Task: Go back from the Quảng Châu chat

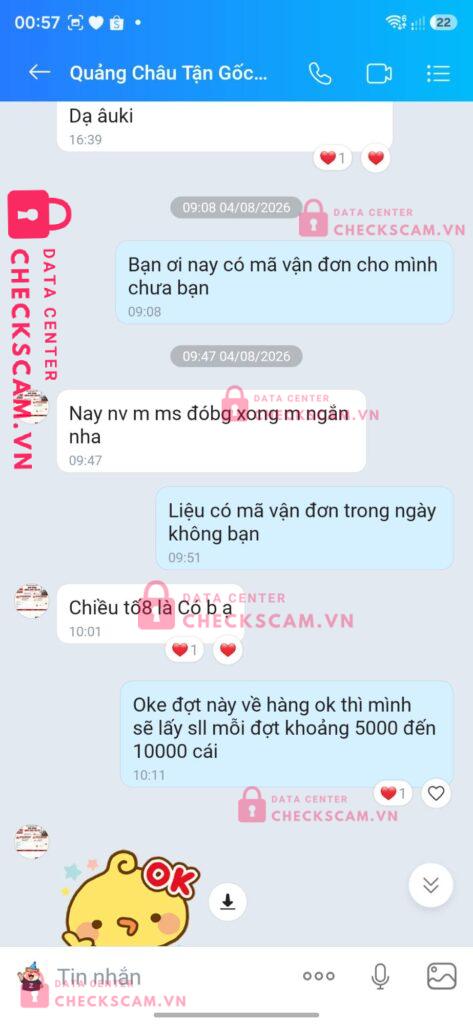Action: (39, 72)
